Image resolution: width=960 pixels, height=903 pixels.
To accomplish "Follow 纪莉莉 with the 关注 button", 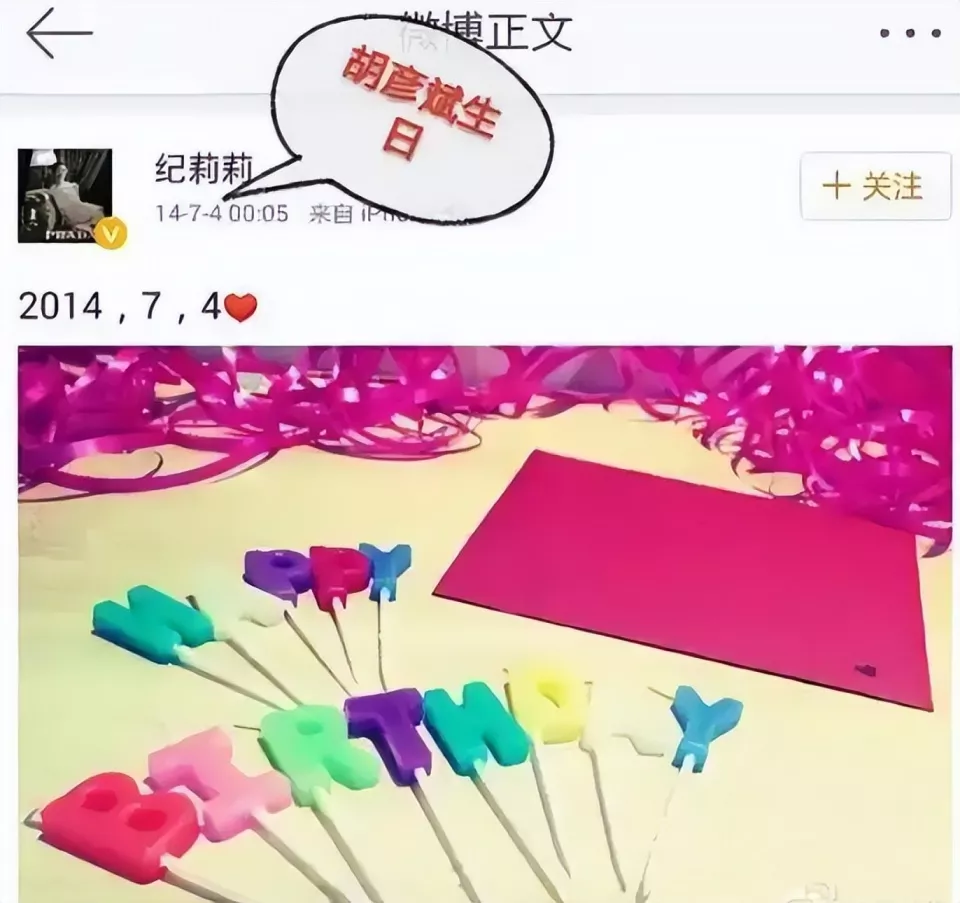I will pyautogui.click(x=875, y=186).
